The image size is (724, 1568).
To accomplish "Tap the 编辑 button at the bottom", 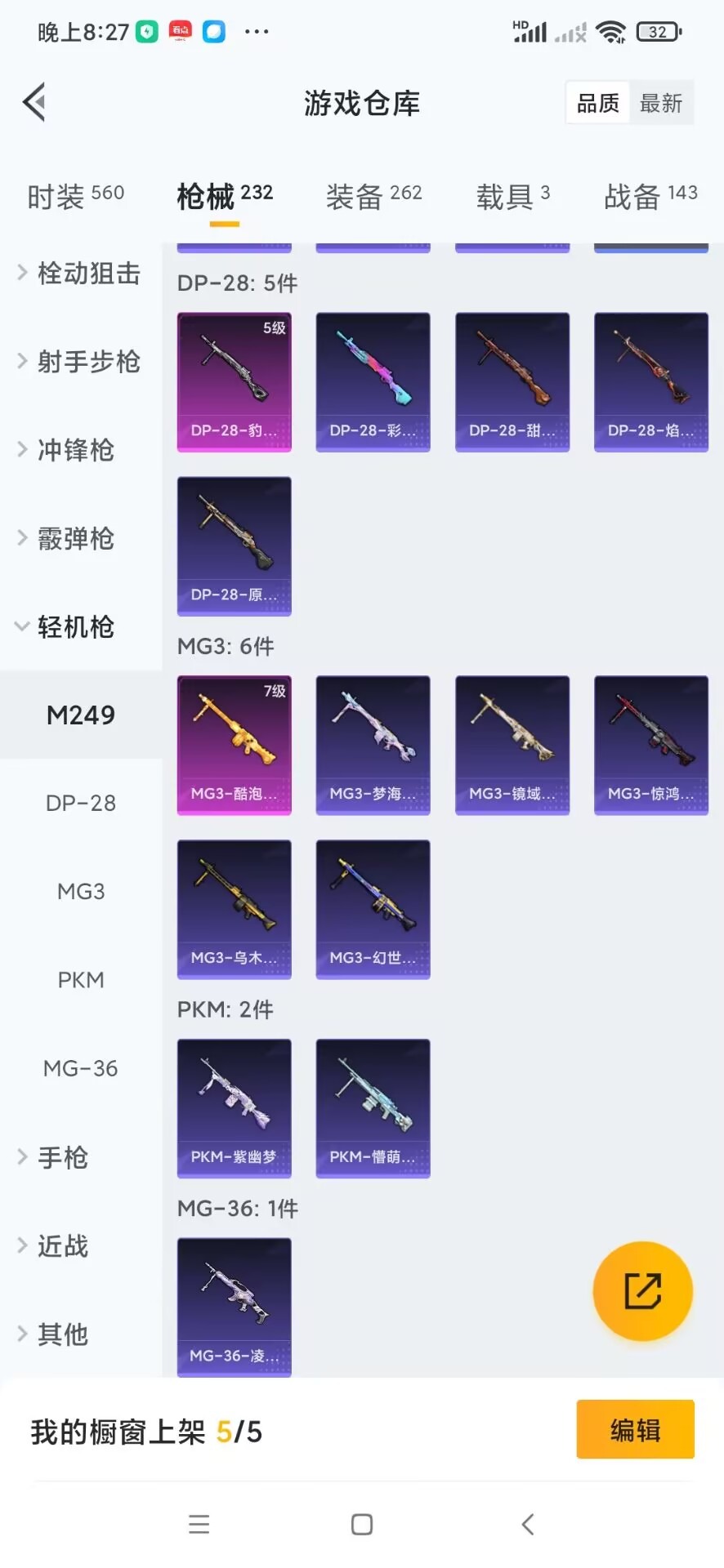I will pyautogui.click(x=635, y=1430).
